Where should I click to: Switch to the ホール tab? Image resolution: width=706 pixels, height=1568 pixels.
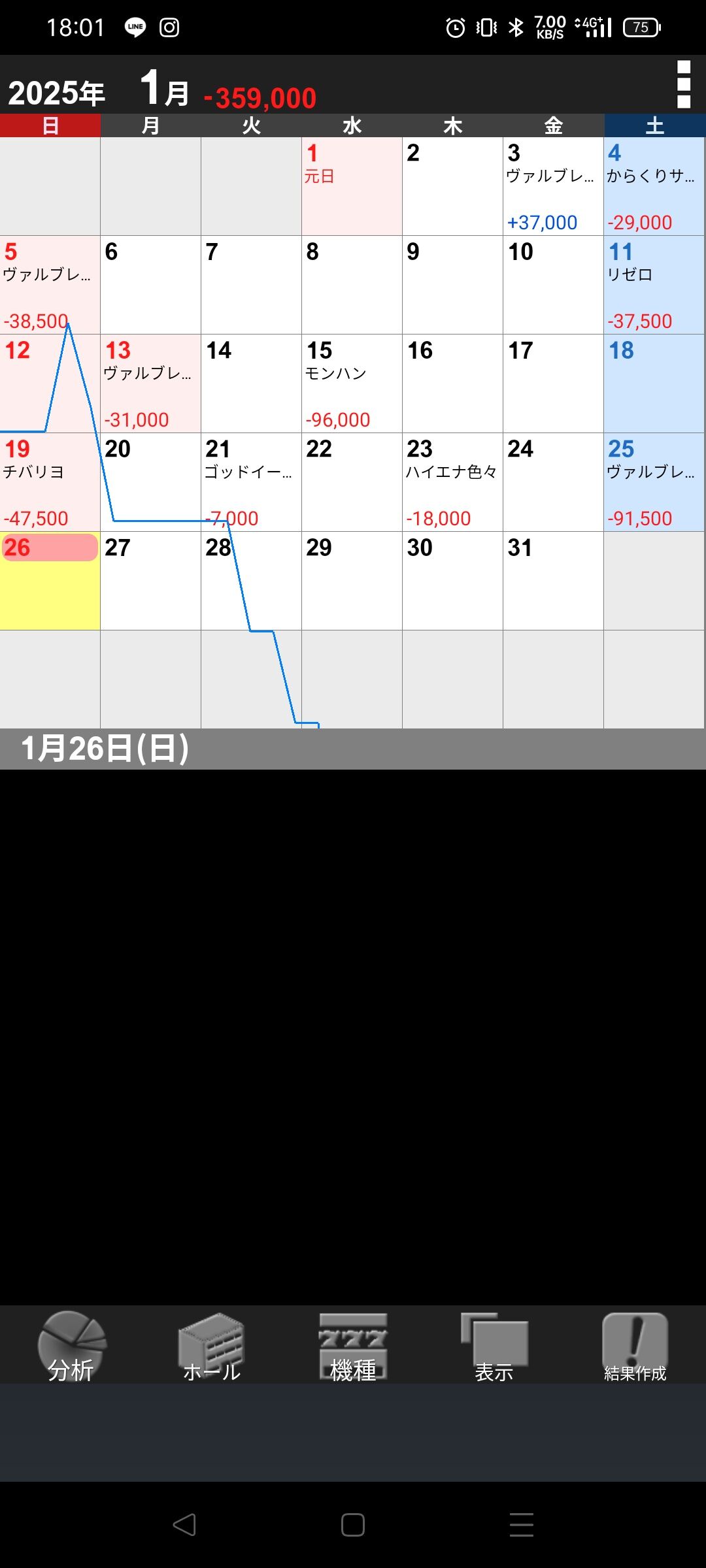click(x=212, y=1346)
